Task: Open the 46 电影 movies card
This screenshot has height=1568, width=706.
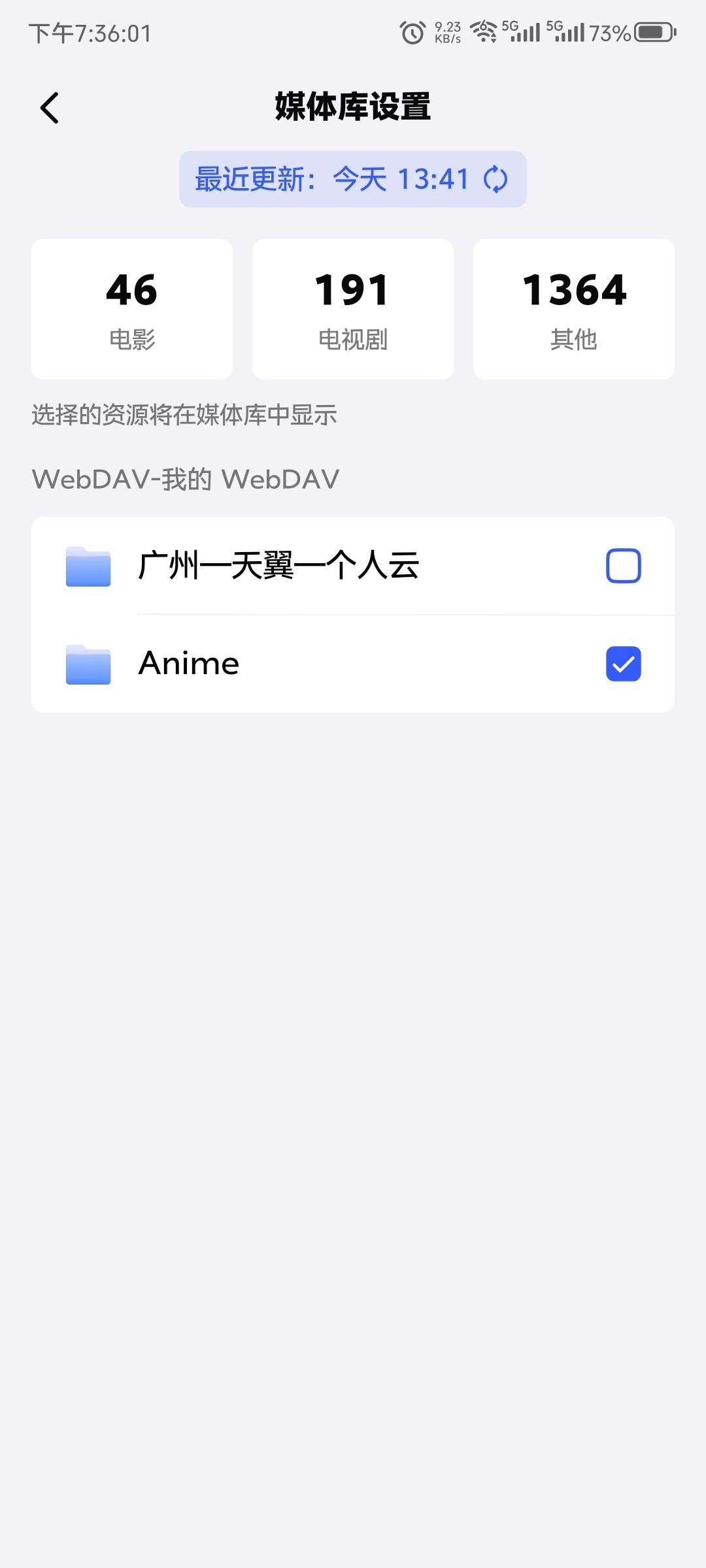Action: (132, 309)
